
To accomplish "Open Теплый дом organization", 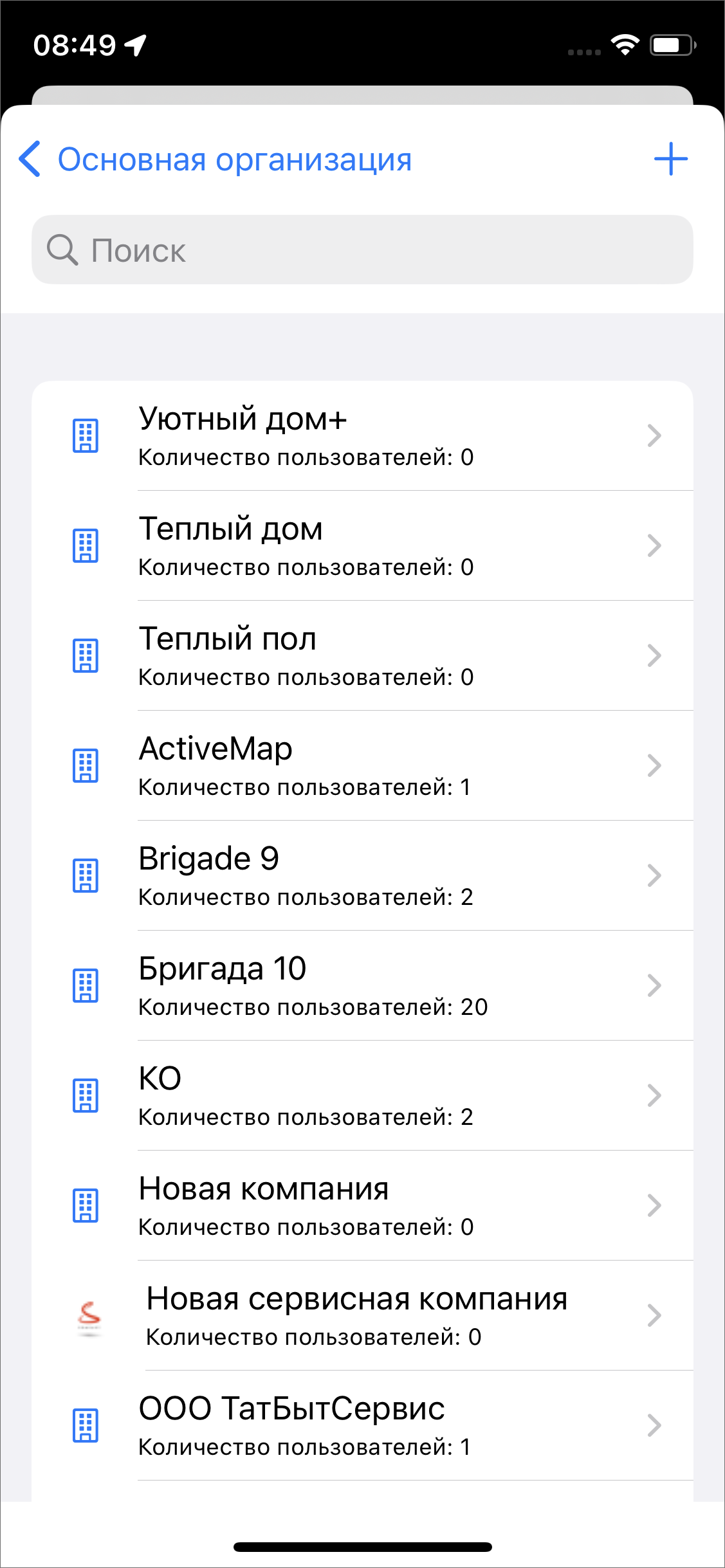I will 362,545.
